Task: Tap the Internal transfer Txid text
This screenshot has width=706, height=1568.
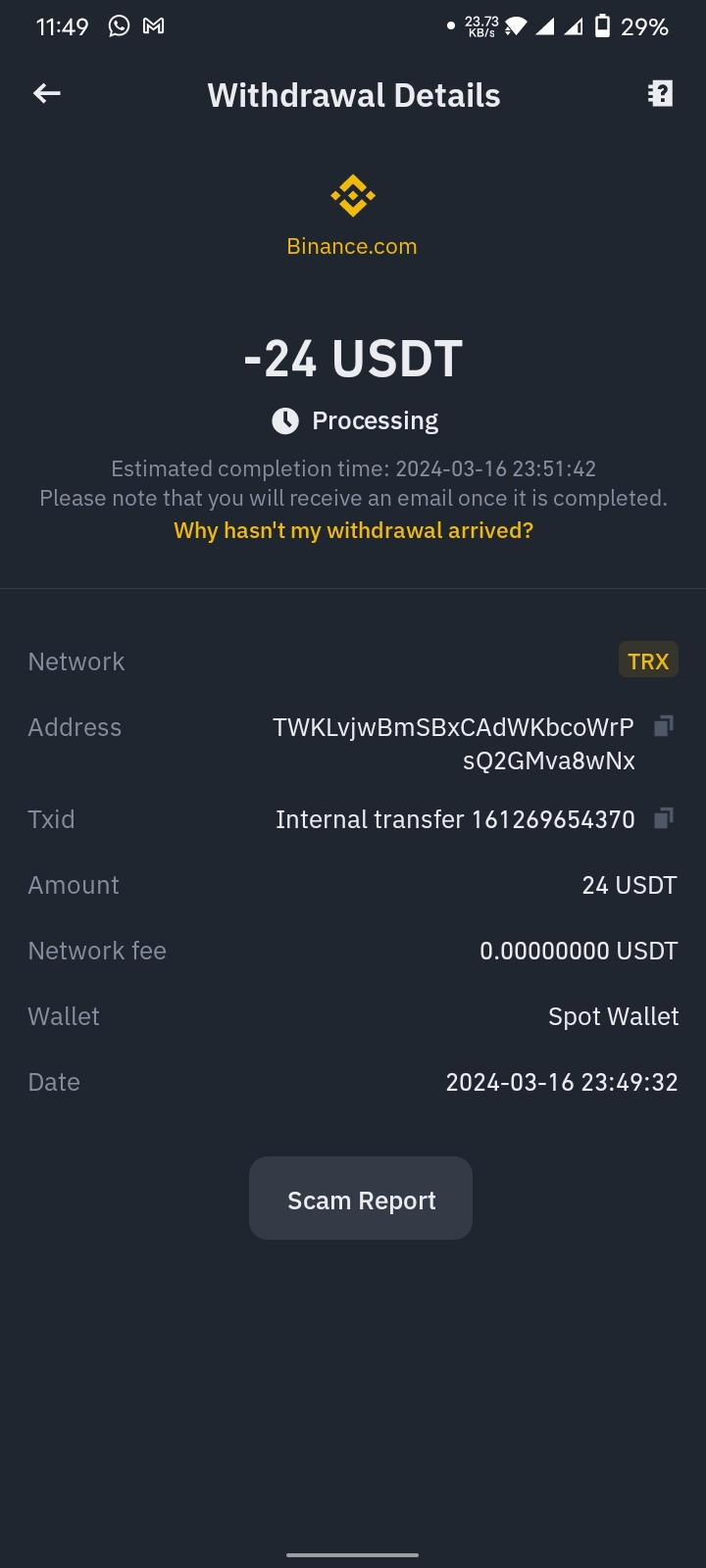Action: pyautogui.click(x=455, y=818)
